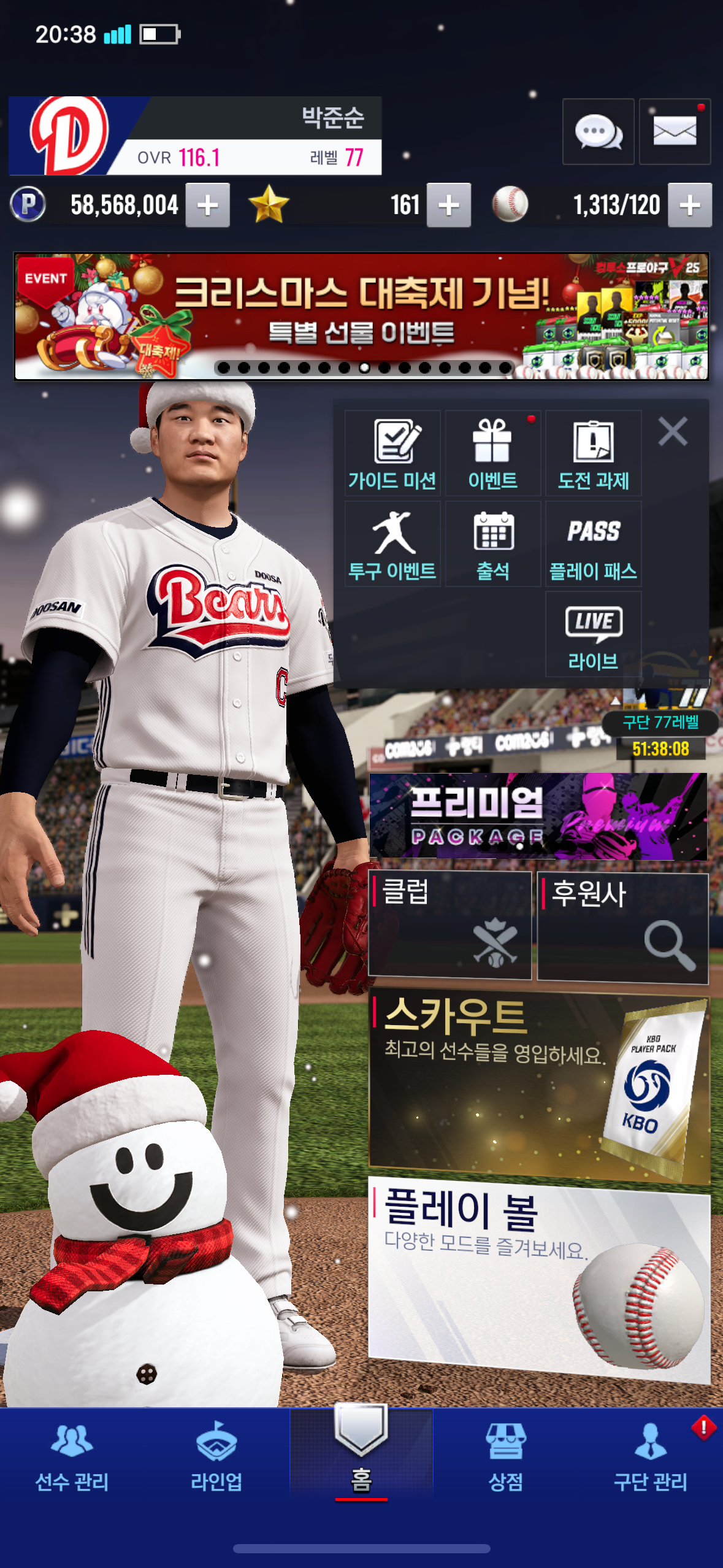Open the 후원사 sponsor card
Image resolution: width=723 pixels, height=1568 pixels.
[622, 928]
